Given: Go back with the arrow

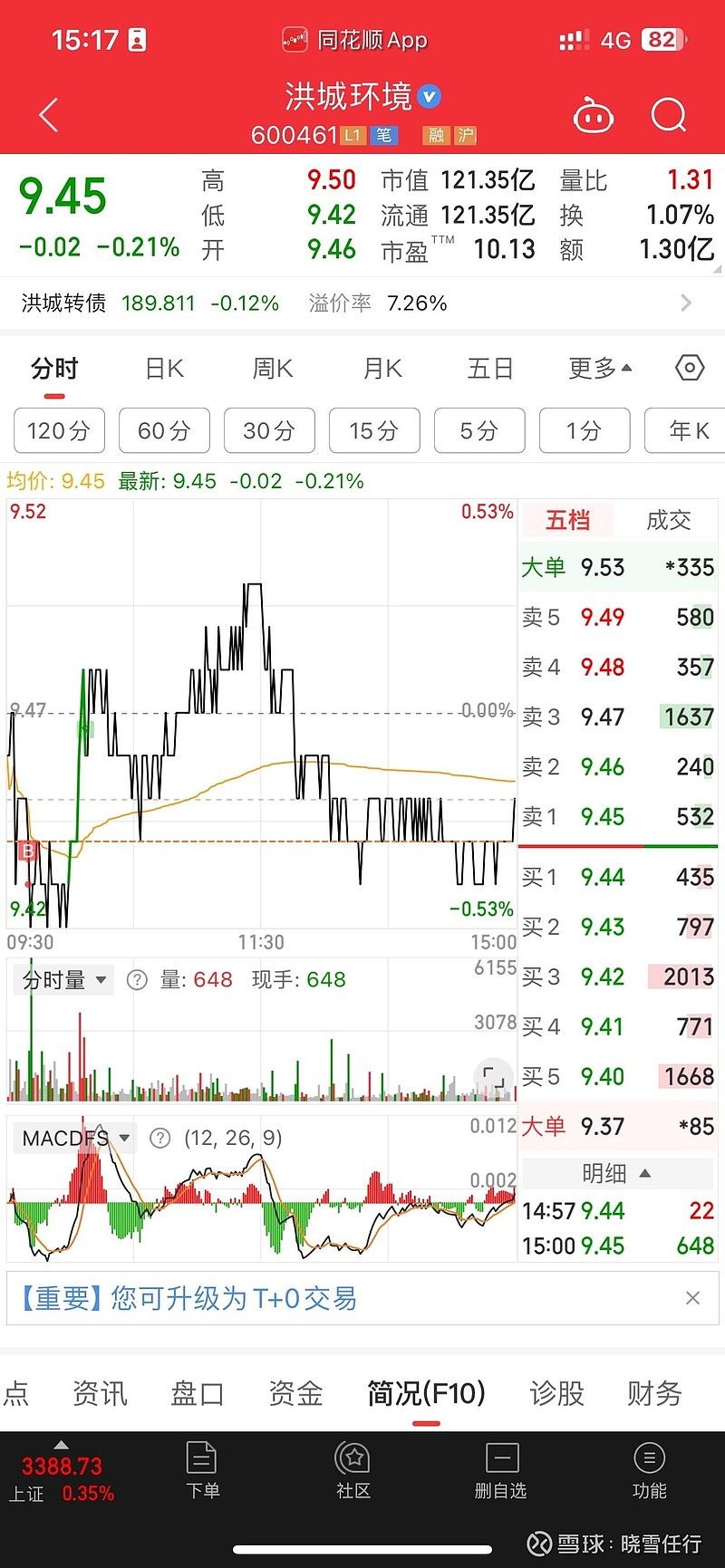Looking at the screenshot, I should click(x=49, y=115).
